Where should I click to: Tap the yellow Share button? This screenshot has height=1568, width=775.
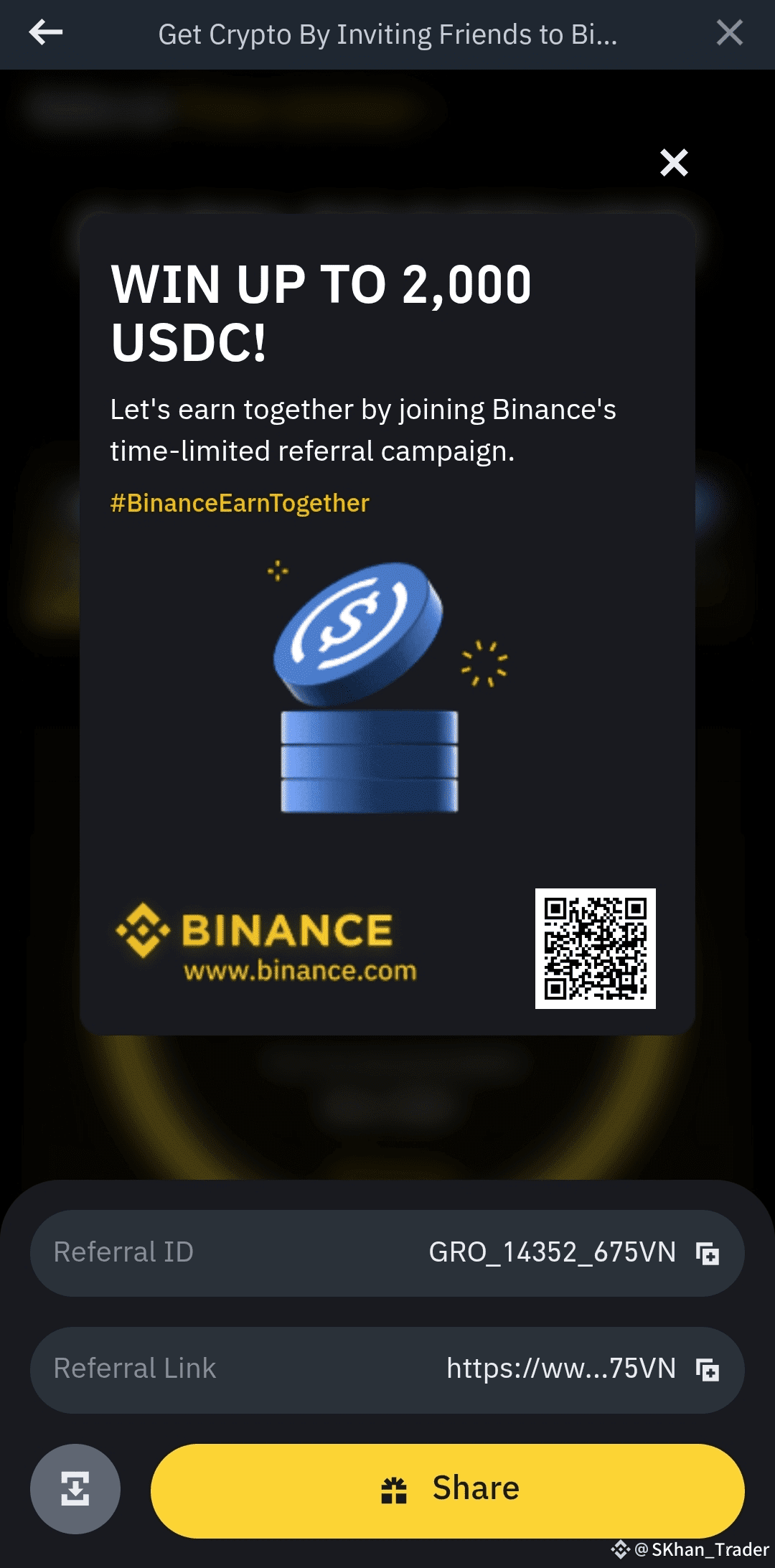(x=447, y=1490)
